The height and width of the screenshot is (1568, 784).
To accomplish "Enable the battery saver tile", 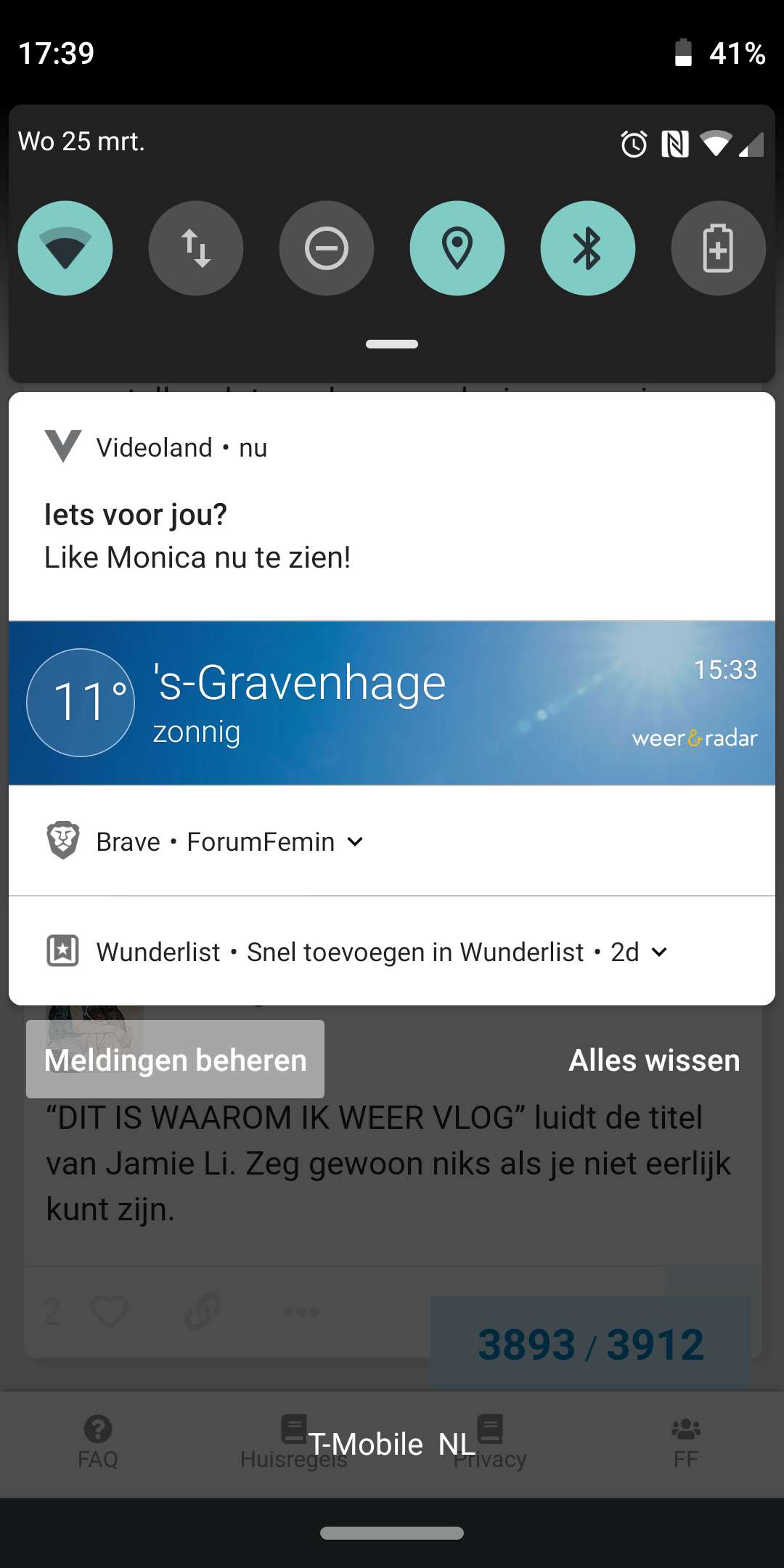I will click(719, 248).
